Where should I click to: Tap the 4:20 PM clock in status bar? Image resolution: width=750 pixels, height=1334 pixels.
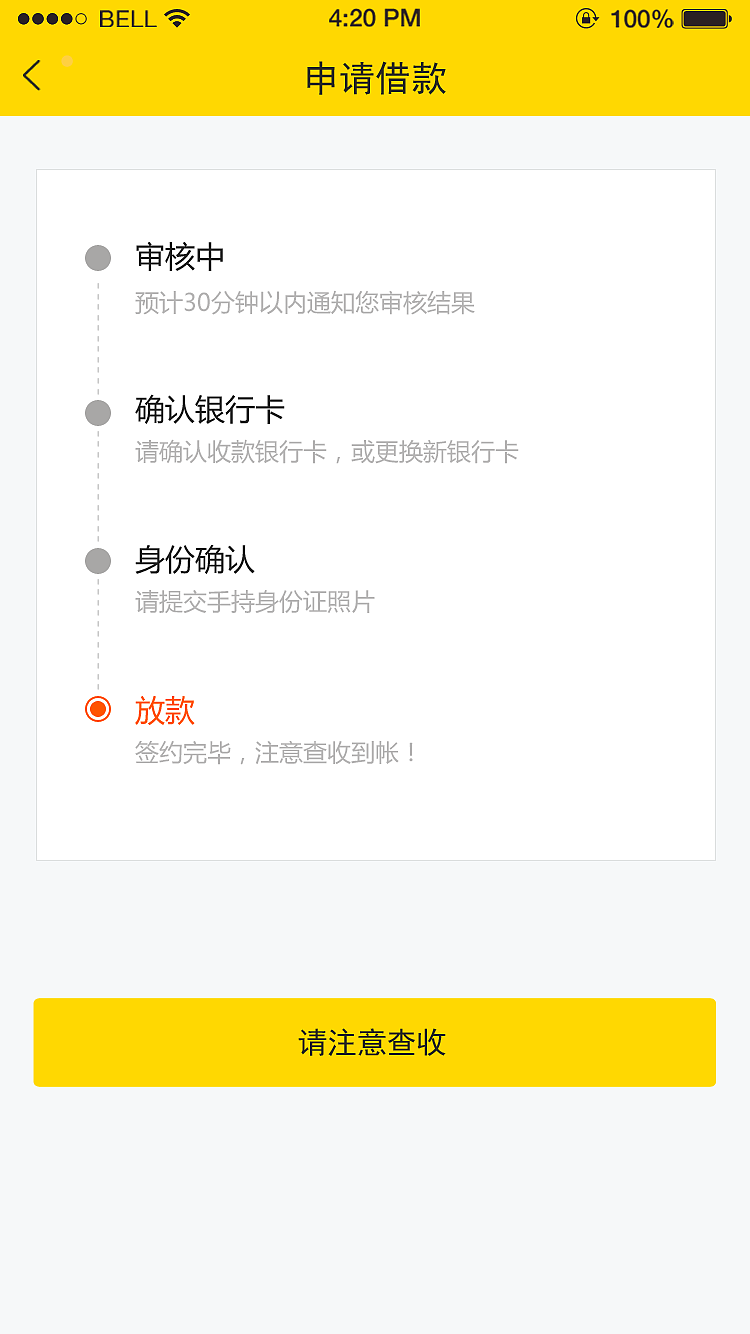[375, 17]
